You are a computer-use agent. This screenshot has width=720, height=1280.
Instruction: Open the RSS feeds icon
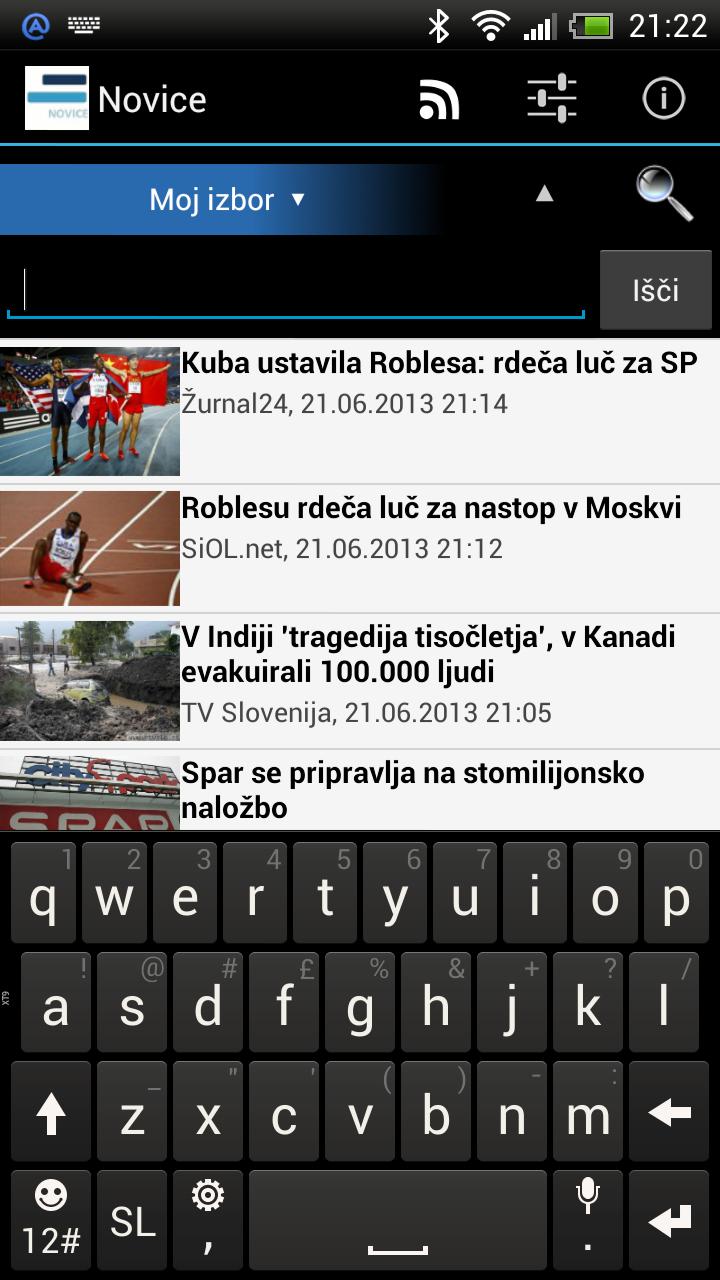click(439, 99)
